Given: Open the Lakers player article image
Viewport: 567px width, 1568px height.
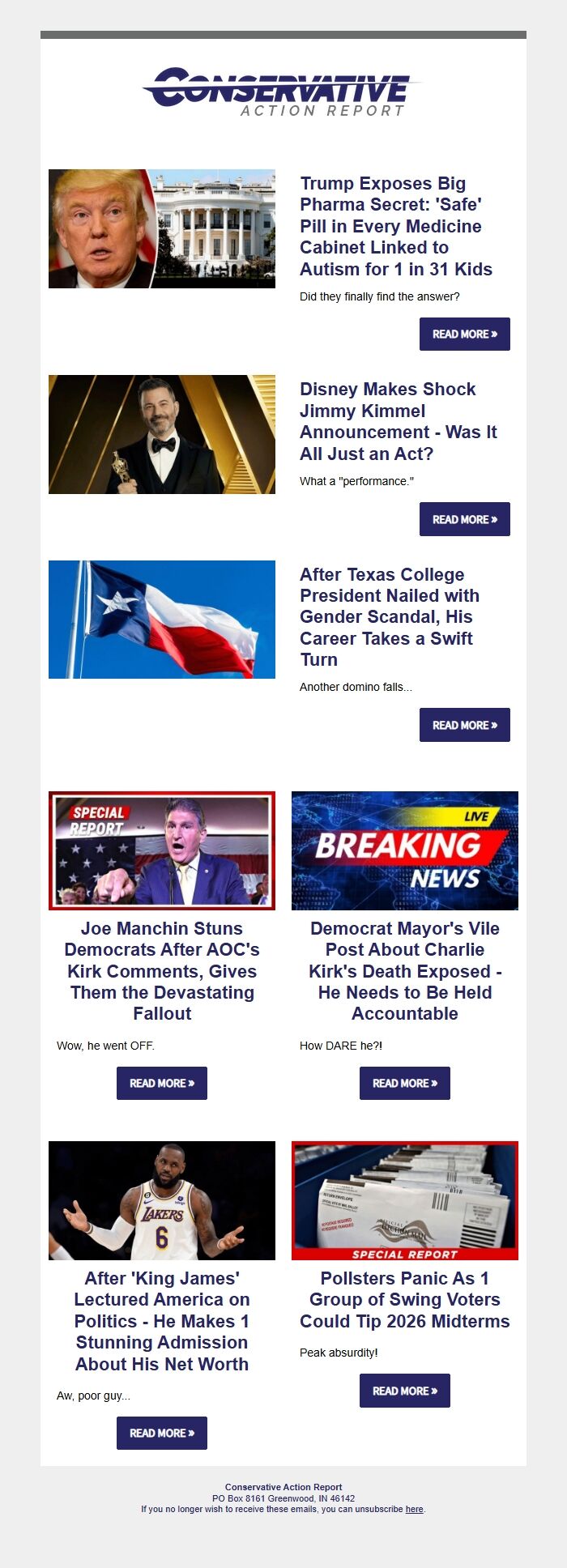Looking at the screenshot, I should [x=162, y=1200].
